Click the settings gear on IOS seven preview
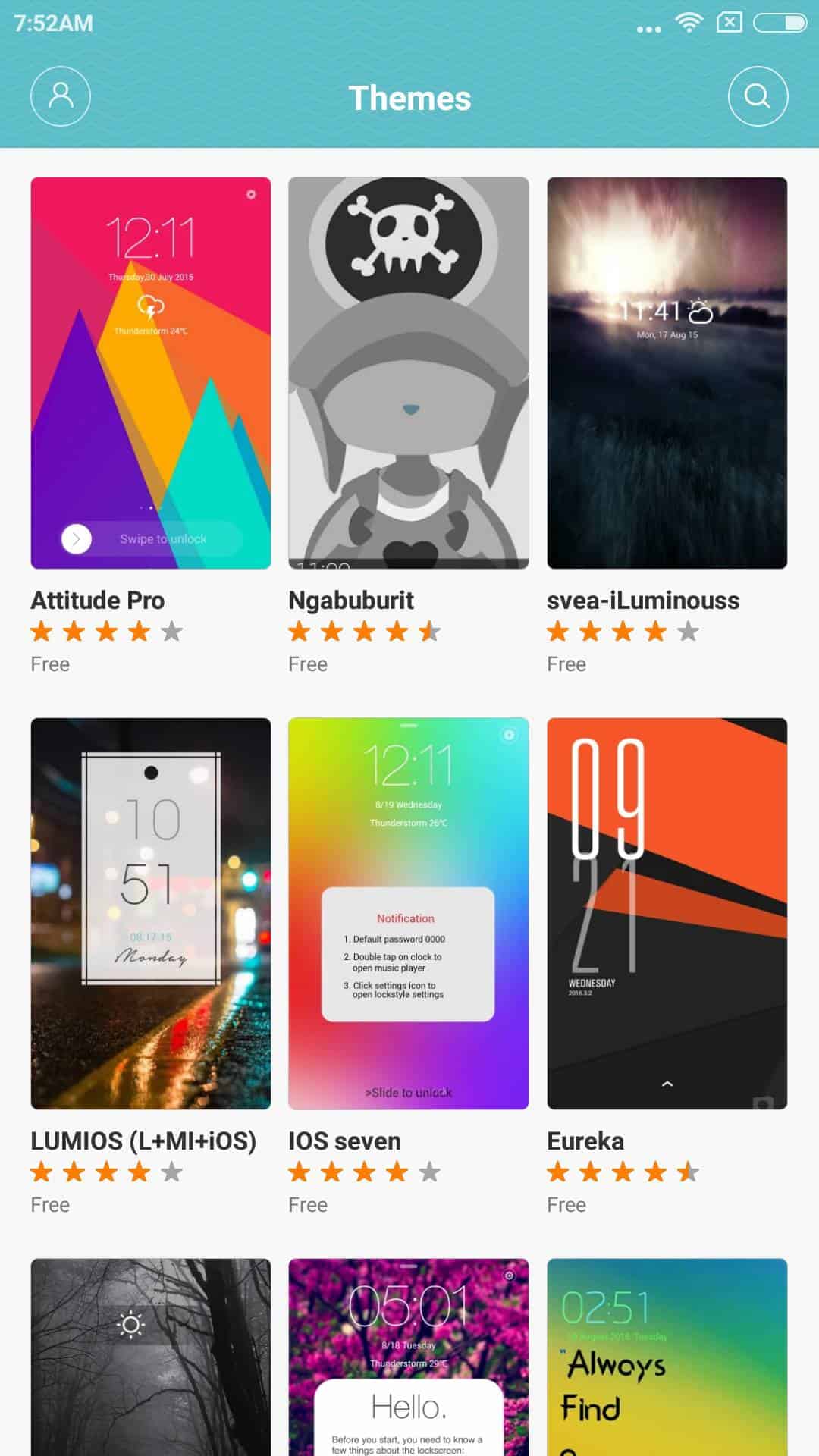 (x=509, y=736)
